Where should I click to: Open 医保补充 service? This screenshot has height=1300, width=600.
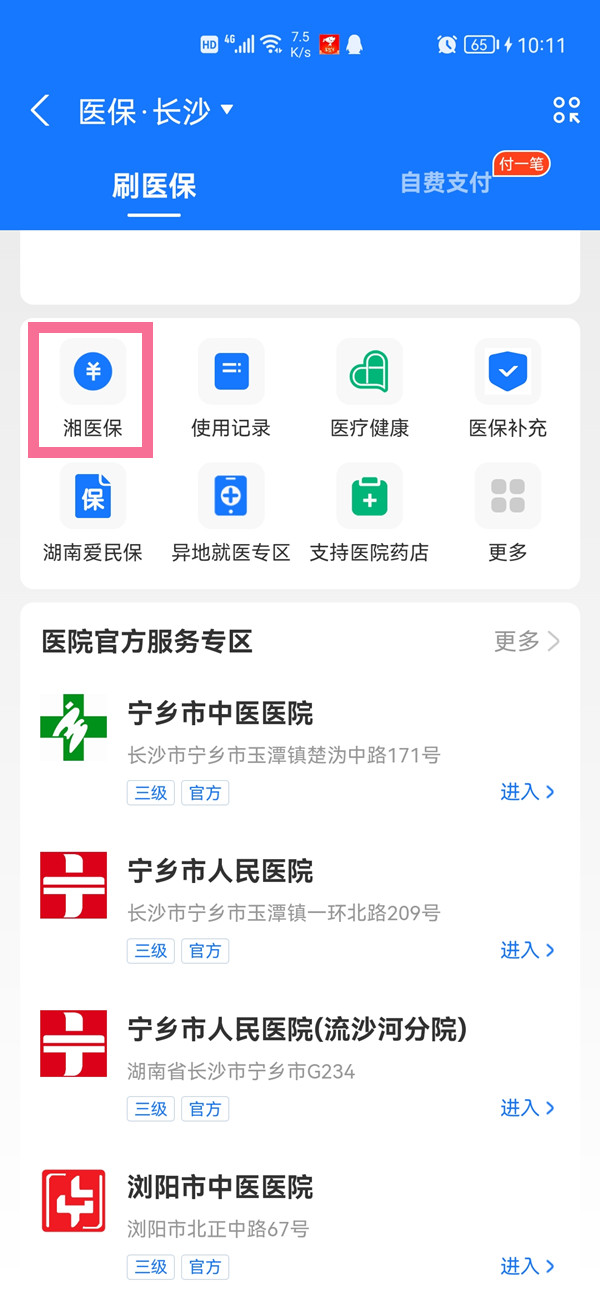click(x=508, y=389)
